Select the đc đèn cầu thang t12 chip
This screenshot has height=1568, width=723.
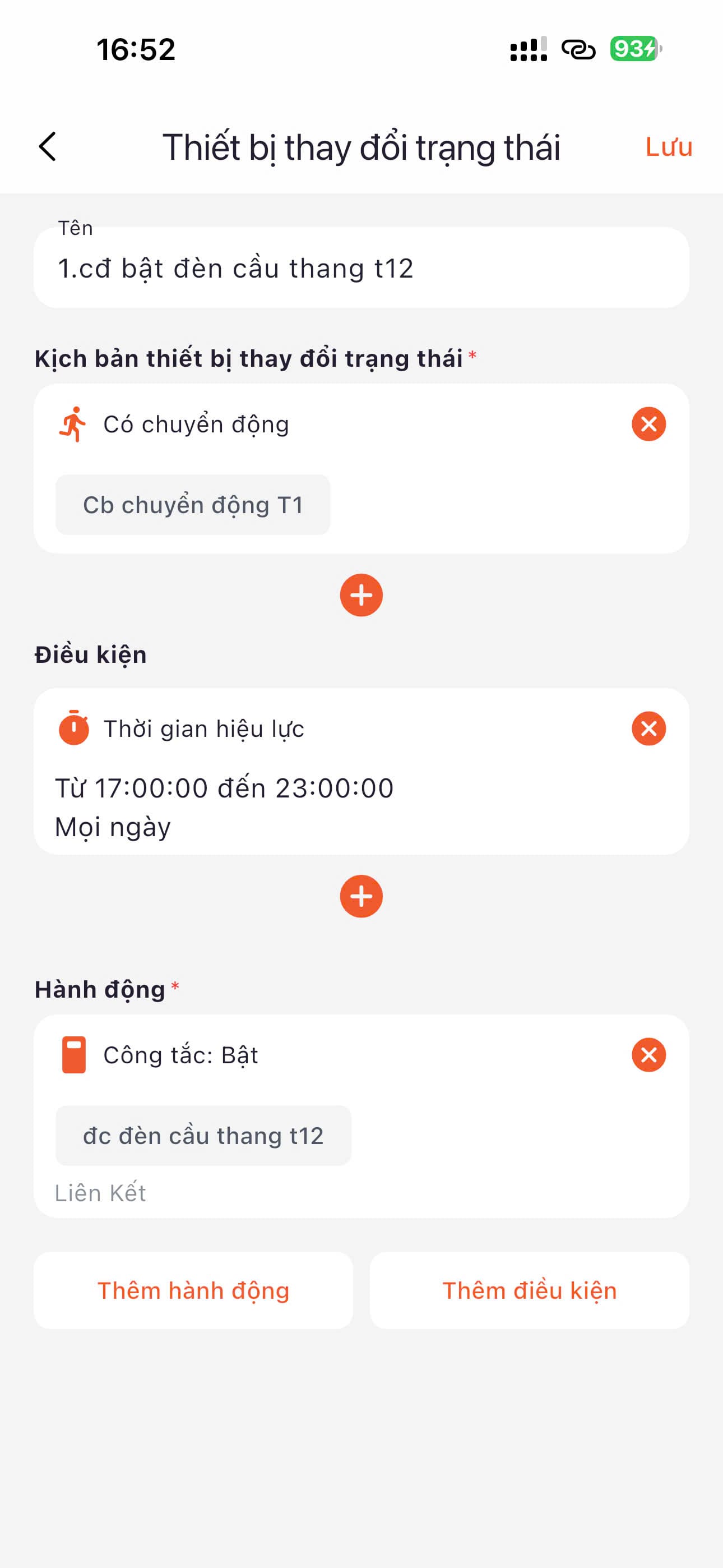tap(203, 1135)
